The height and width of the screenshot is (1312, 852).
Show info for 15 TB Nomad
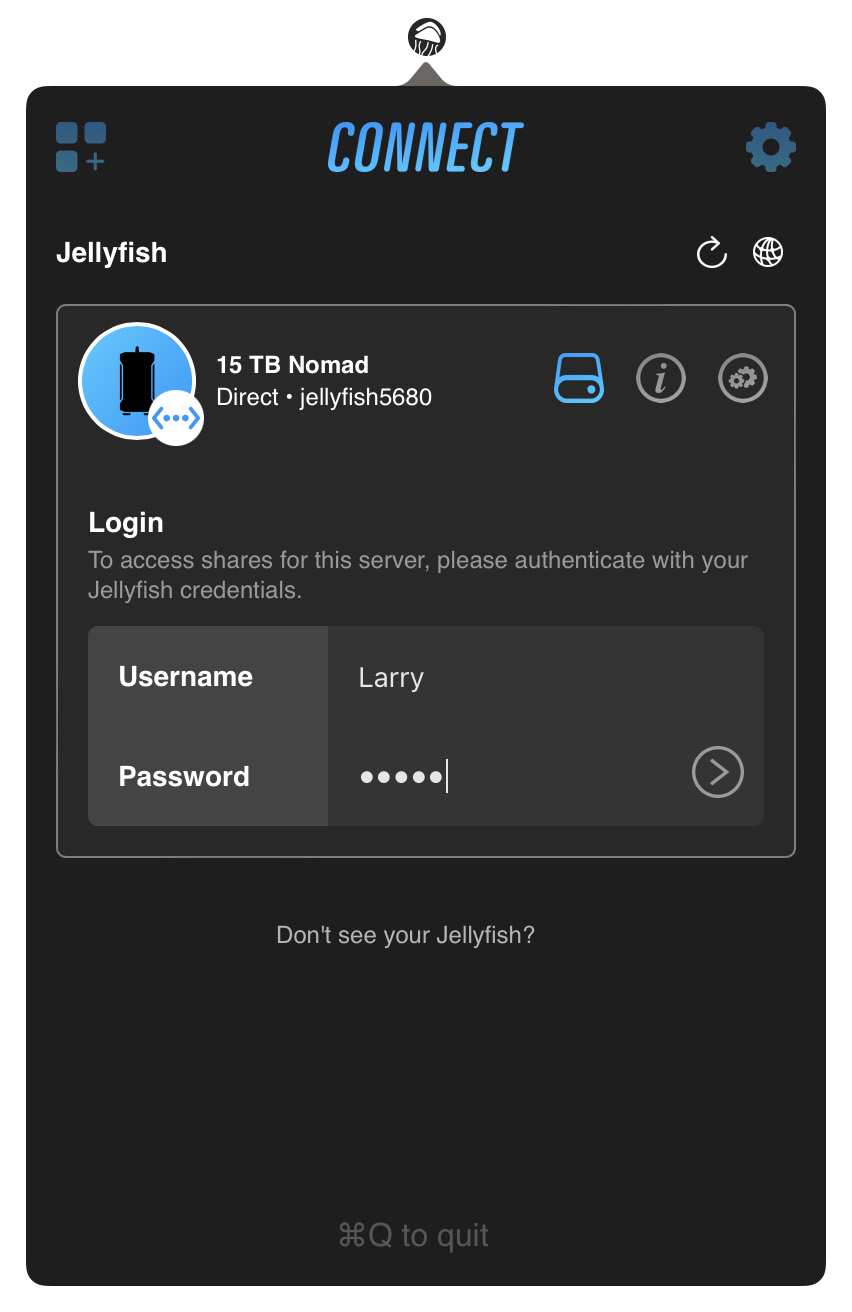point(661,379)
